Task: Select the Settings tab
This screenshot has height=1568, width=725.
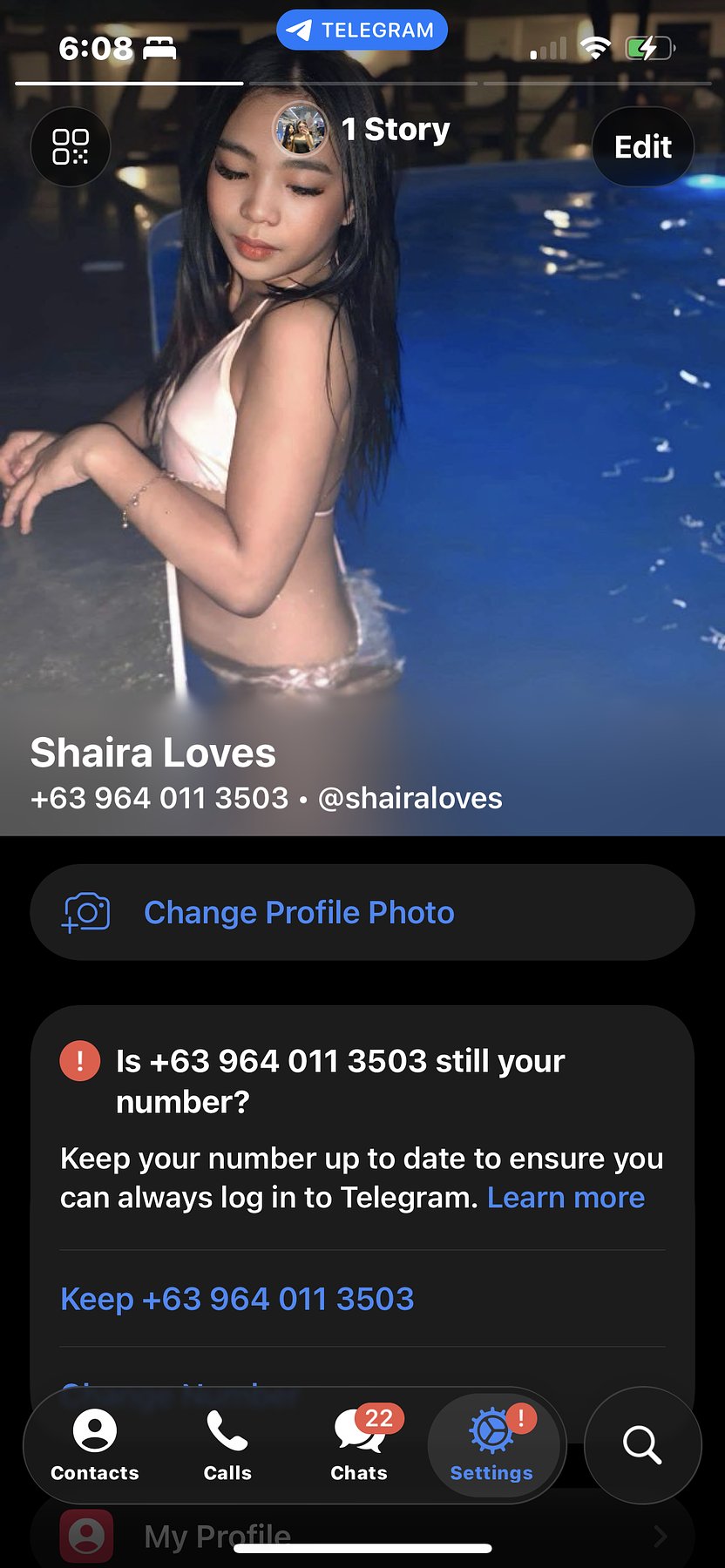Action: tap(491, 1444)
